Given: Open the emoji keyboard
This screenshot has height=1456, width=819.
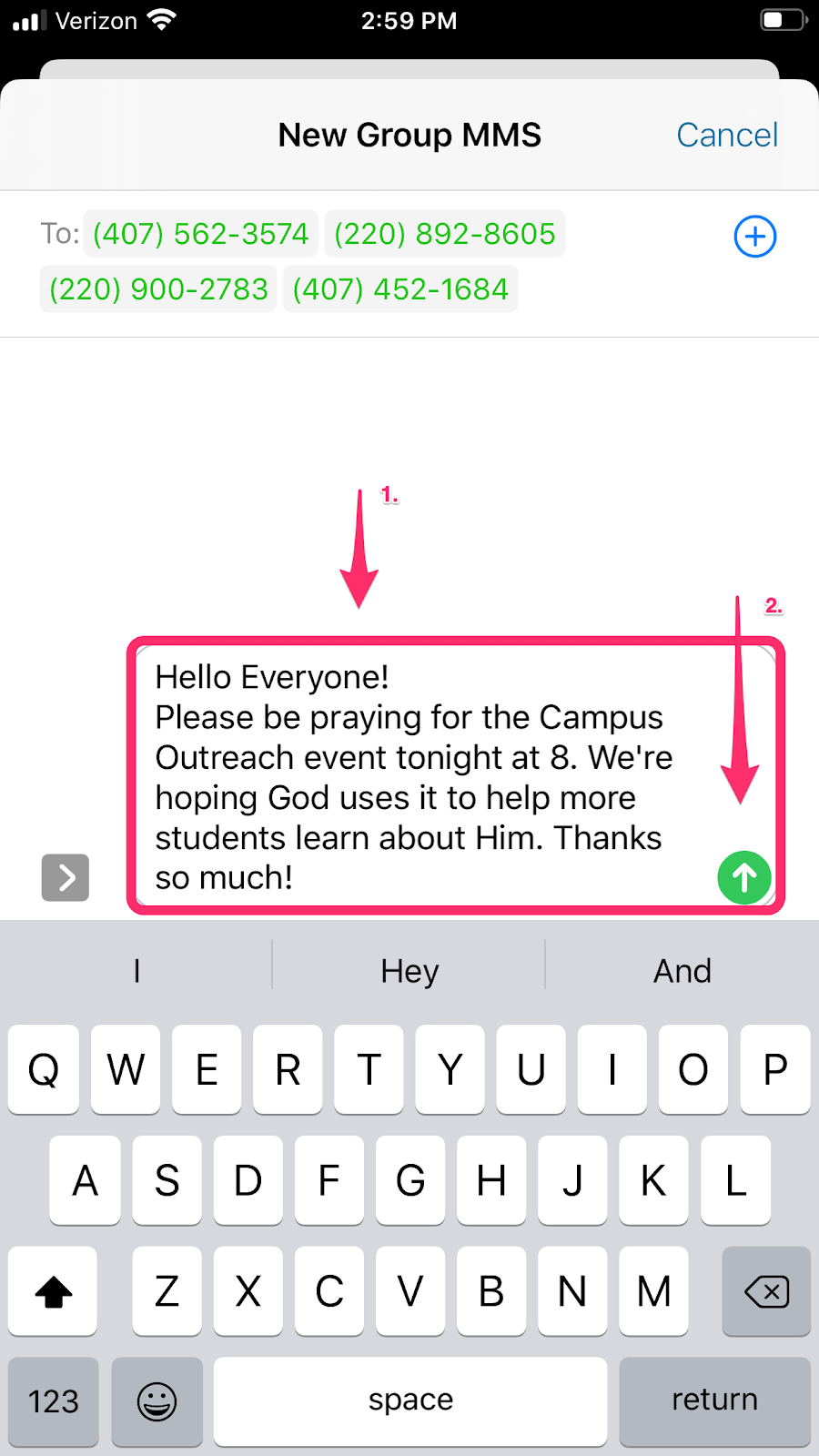Looking at the screenshot, I should pos(157,1400).
